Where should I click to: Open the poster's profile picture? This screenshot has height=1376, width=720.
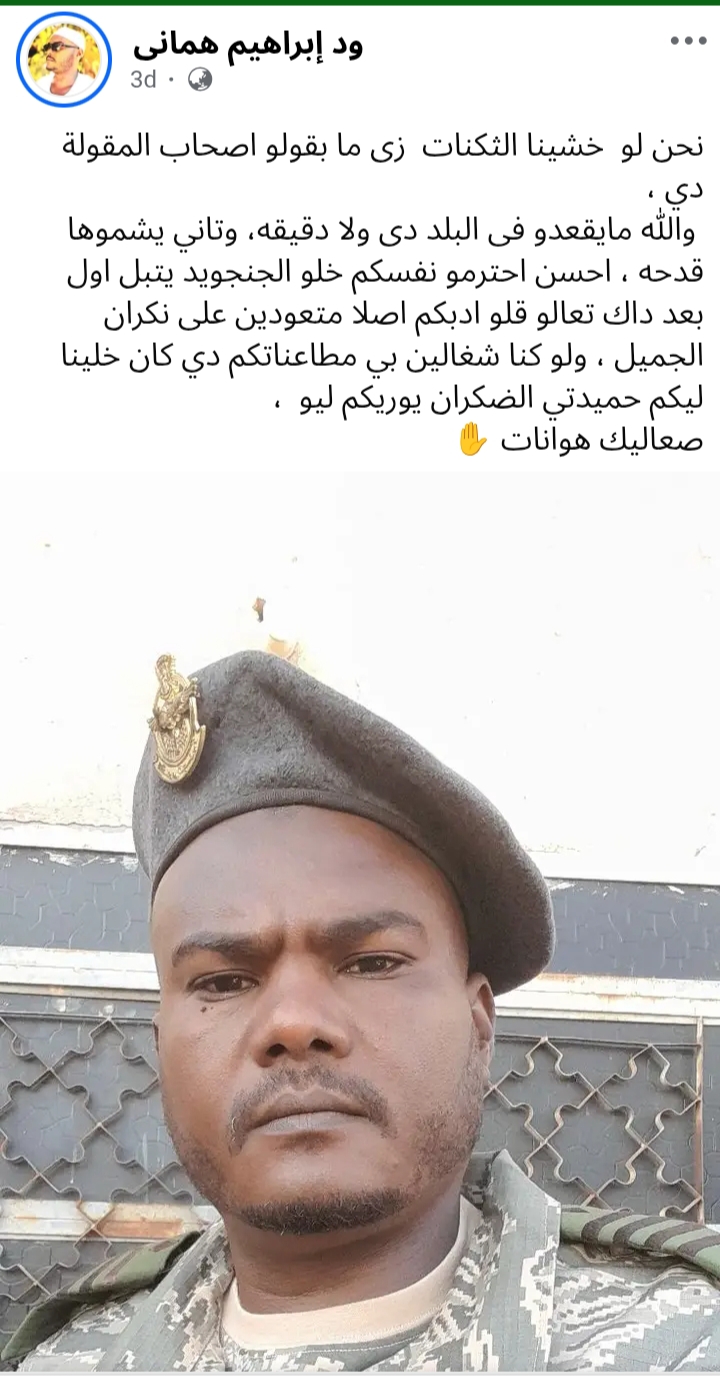tap(64, 59)
